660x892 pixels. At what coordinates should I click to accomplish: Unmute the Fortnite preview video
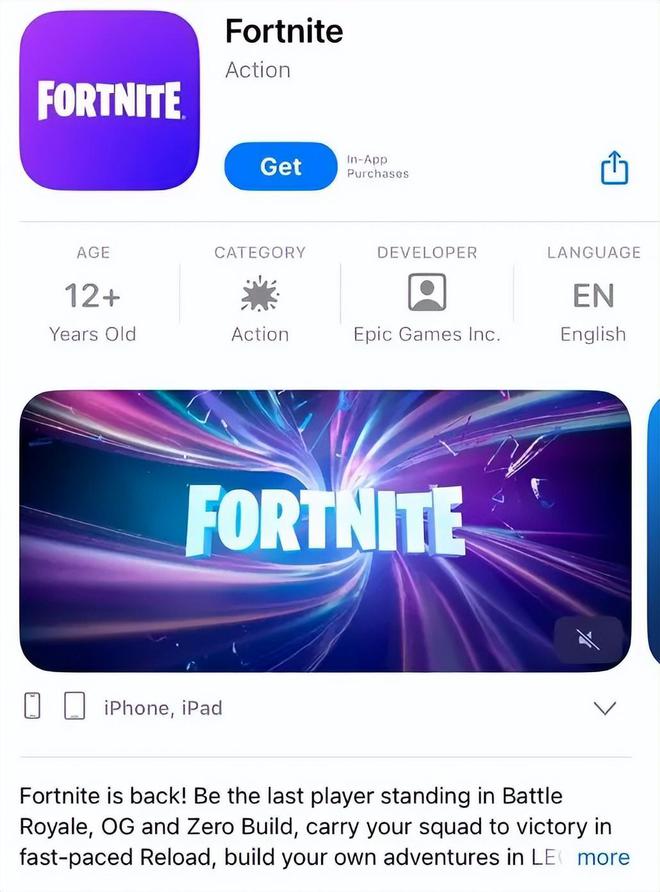[588, 640]
